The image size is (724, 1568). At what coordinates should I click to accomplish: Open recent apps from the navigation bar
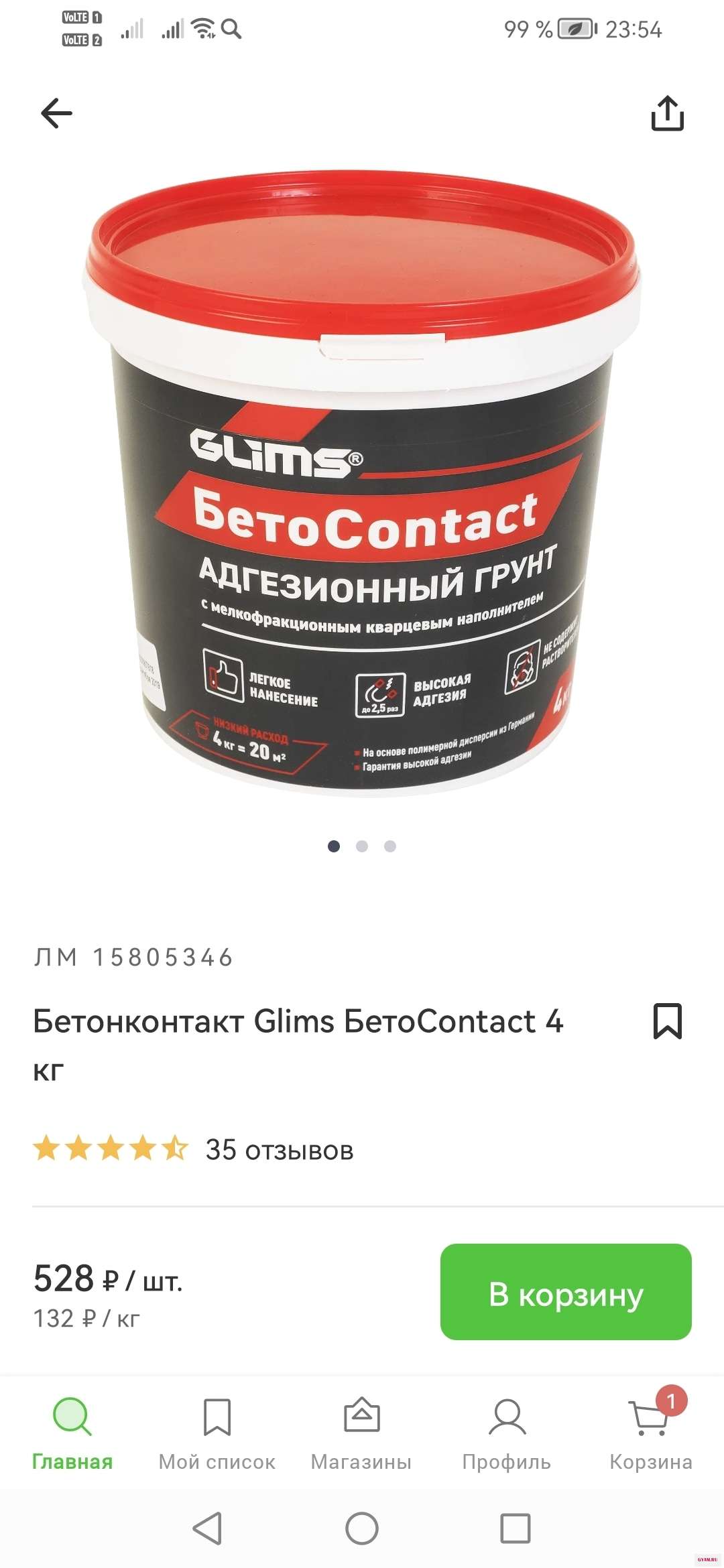[x=516, y=1529]
